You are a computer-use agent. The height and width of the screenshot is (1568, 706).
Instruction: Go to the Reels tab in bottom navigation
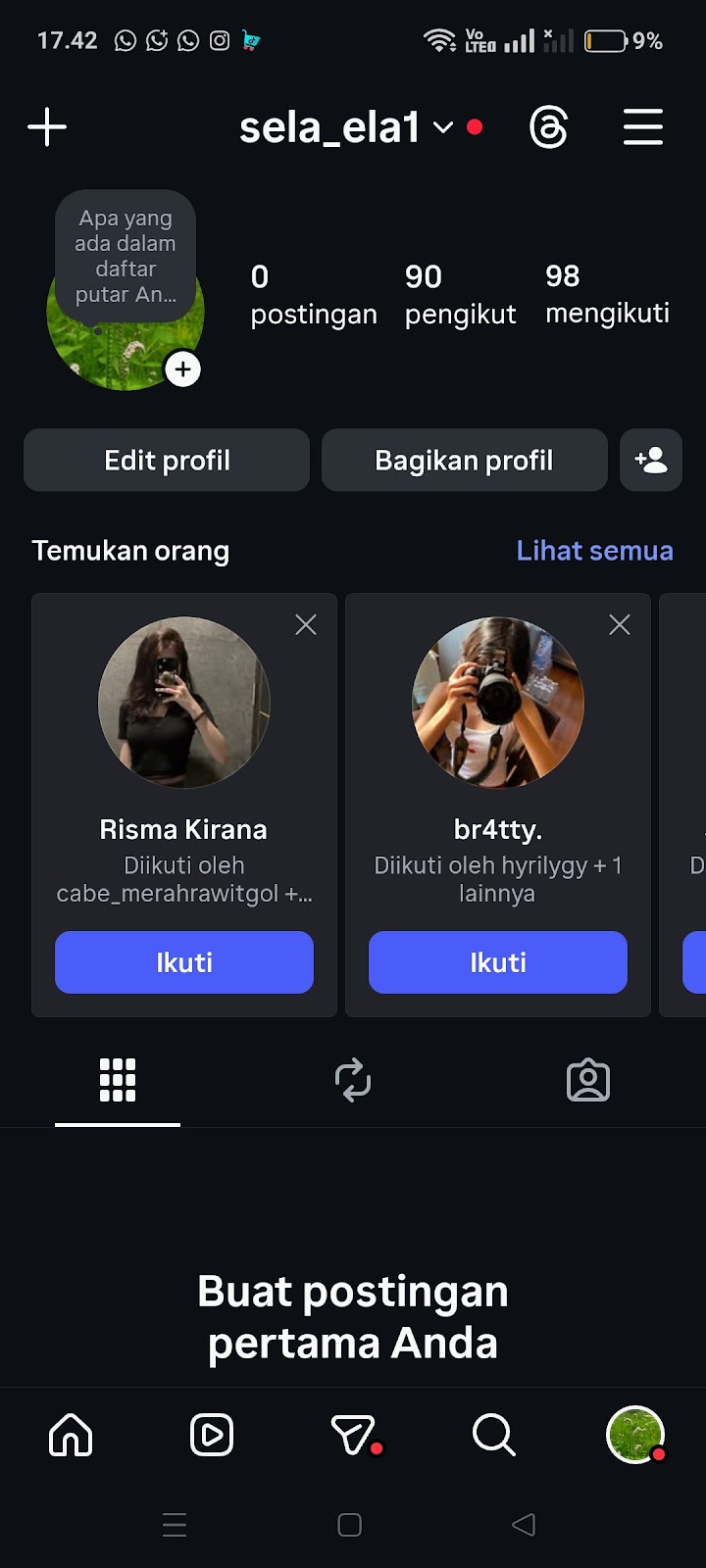[212, 1435]
